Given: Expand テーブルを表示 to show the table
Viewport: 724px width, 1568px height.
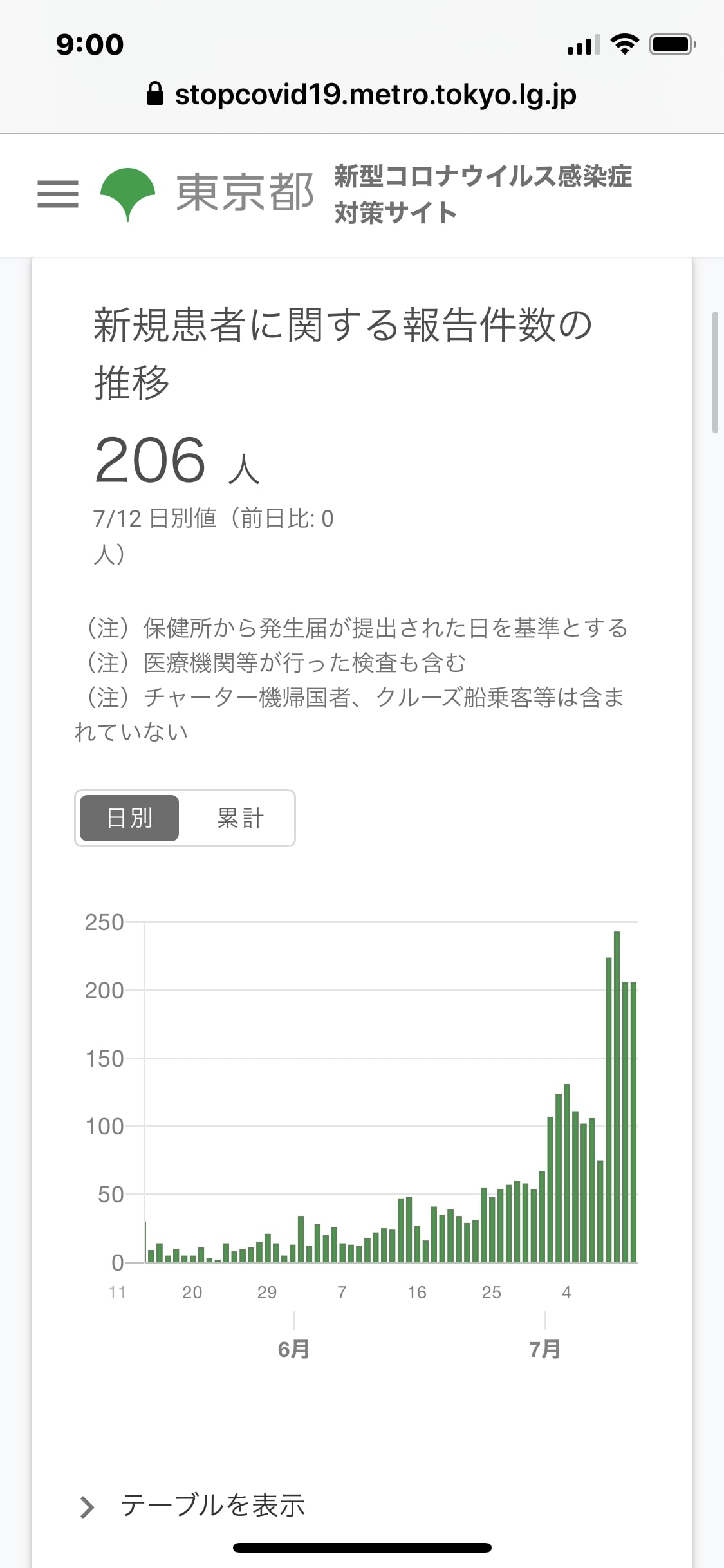Looking at the screenshot, I should point(192,1506).
